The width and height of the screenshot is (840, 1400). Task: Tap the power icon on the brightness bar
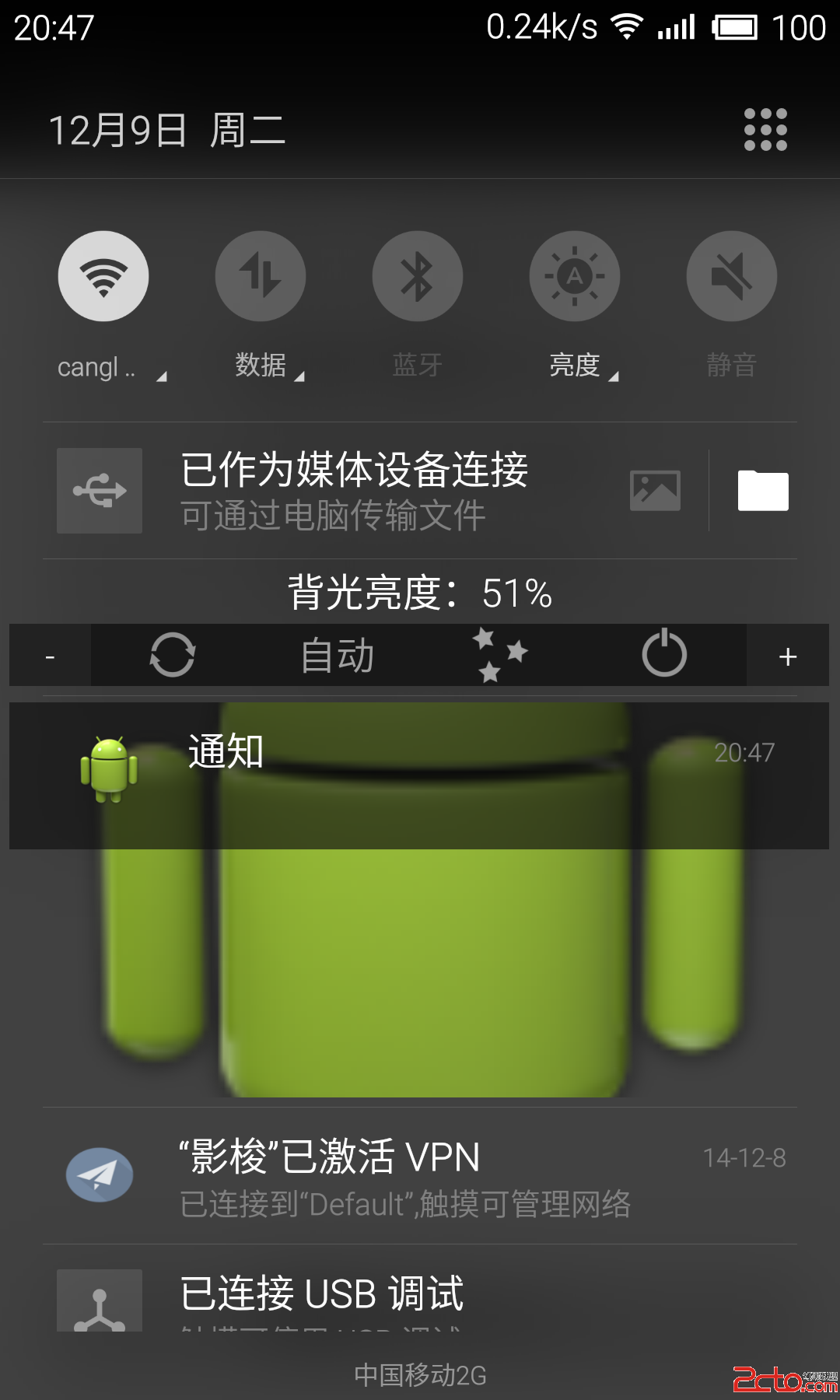coord(665,656)
